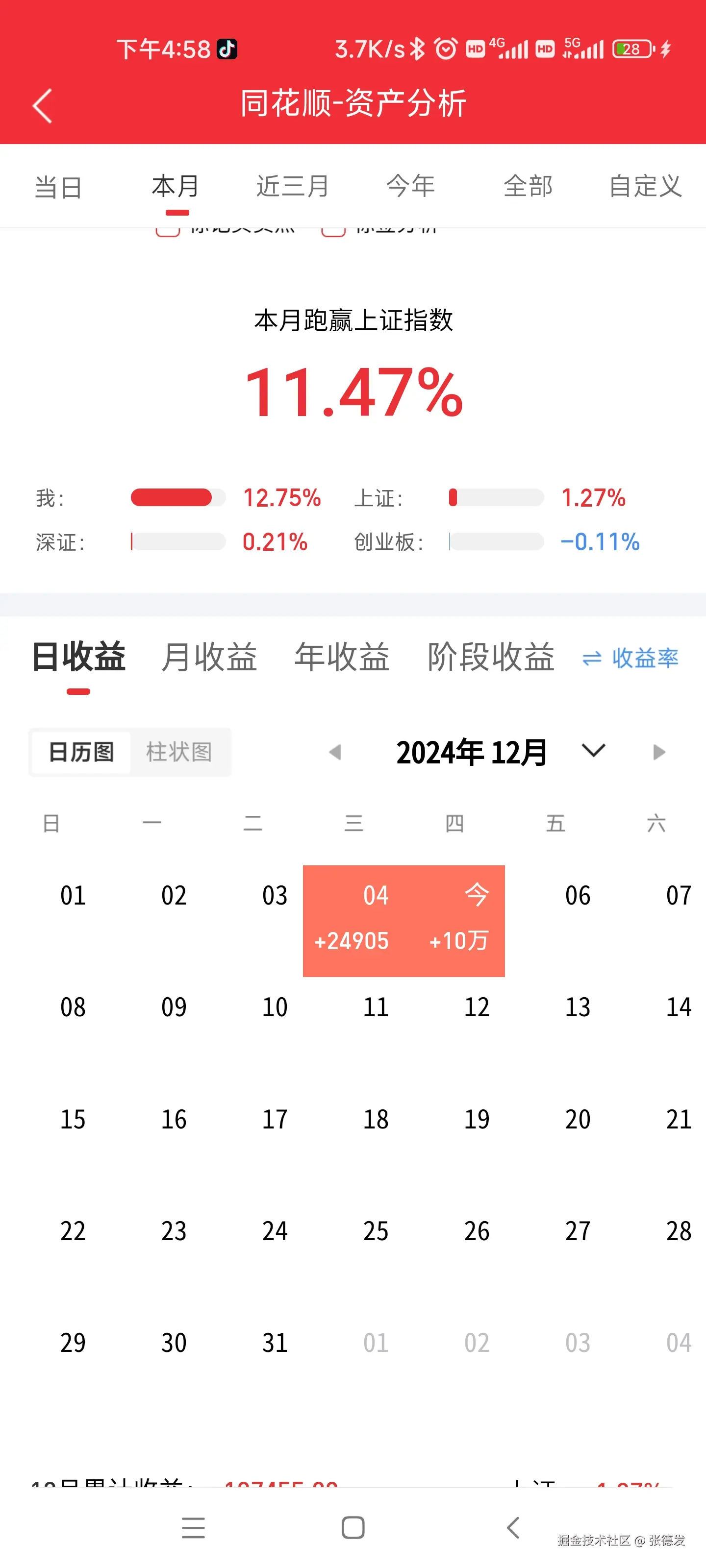Switch to the 当日 tab

coord(58,186)
